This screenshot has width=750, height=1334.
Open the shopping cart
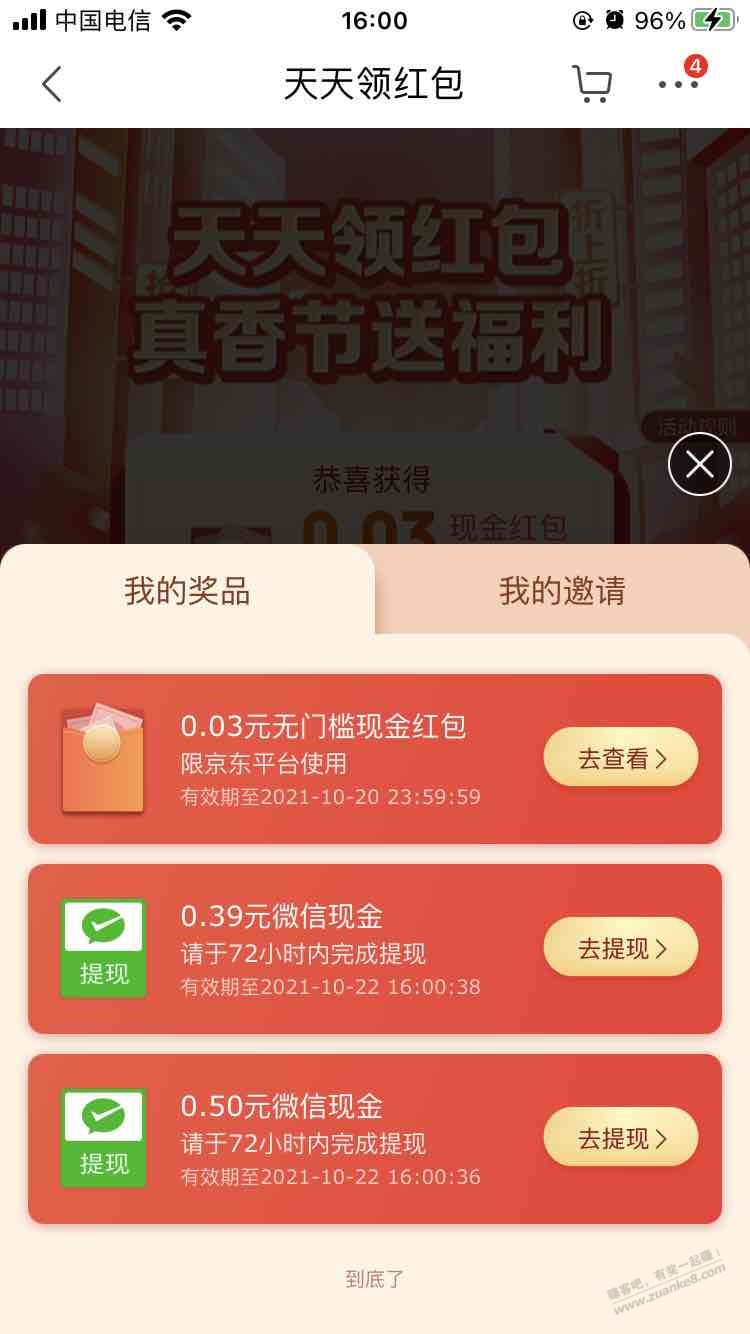click(591, 84)
